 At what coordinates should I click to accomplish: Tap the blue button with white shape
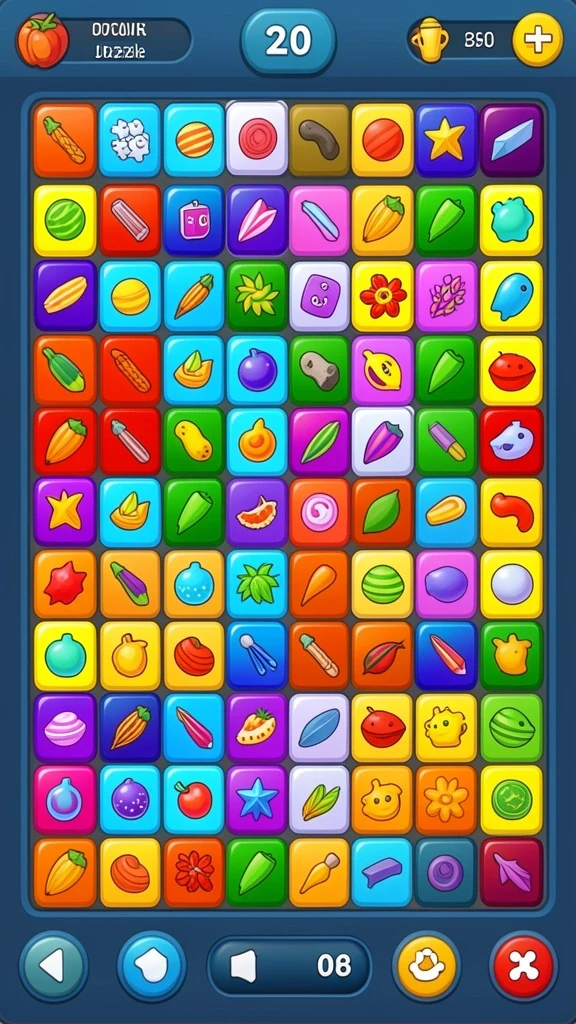click(152, 966)
